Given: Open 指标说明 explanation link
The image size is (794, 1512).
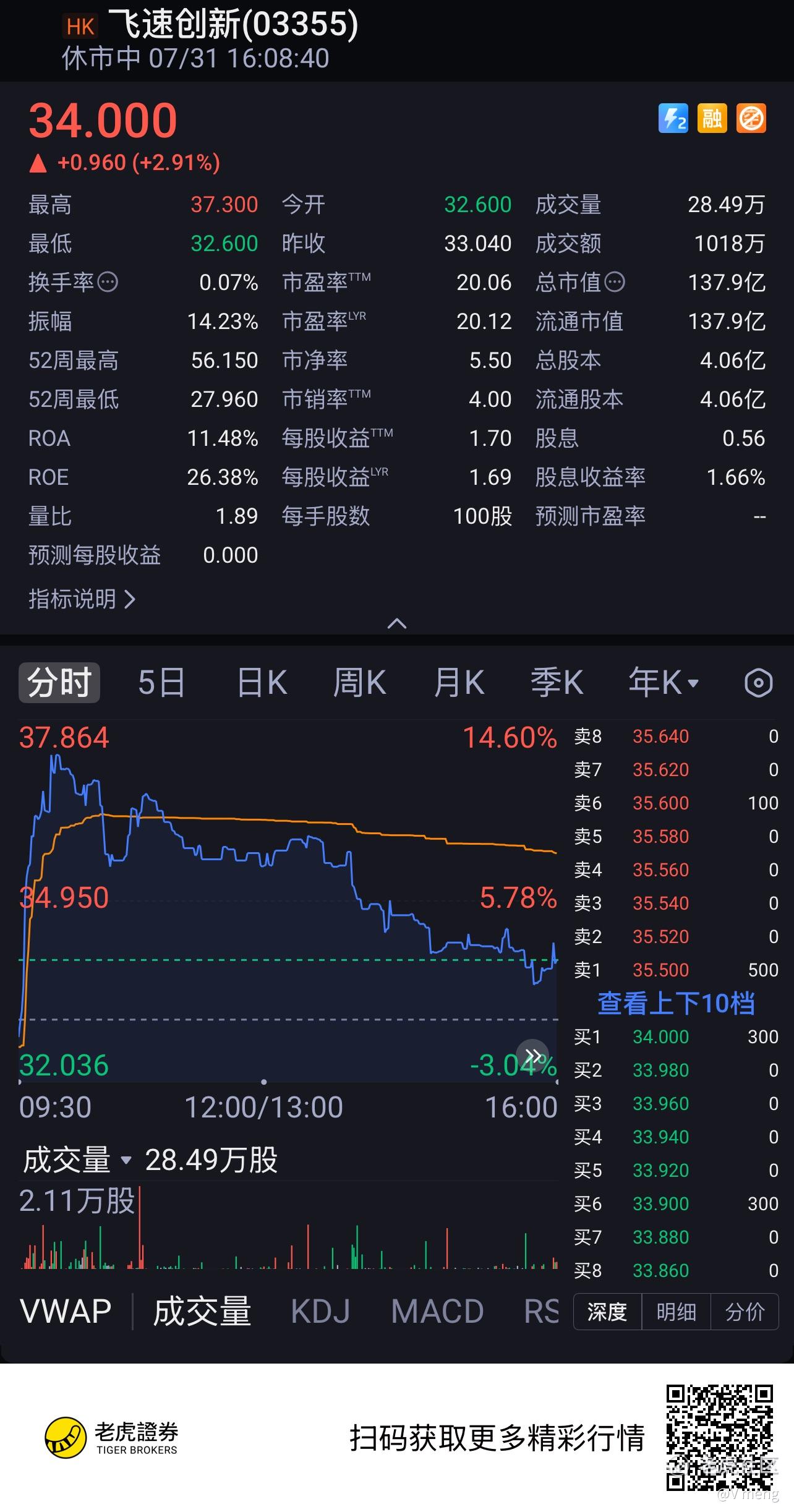Looking at the screenshot, I should pyautogui.click(x=82, y=599).
